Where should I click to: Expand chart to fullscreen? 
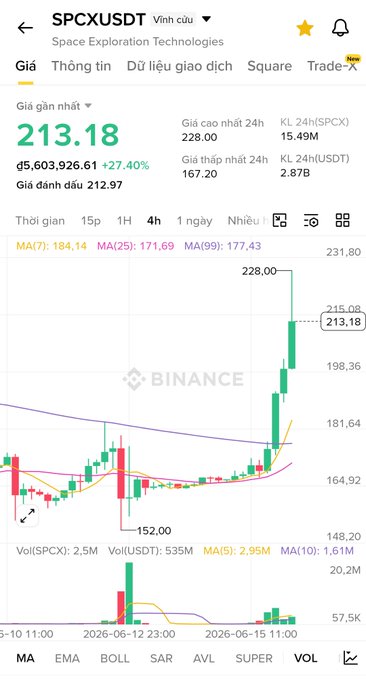(x=27, y=516)
